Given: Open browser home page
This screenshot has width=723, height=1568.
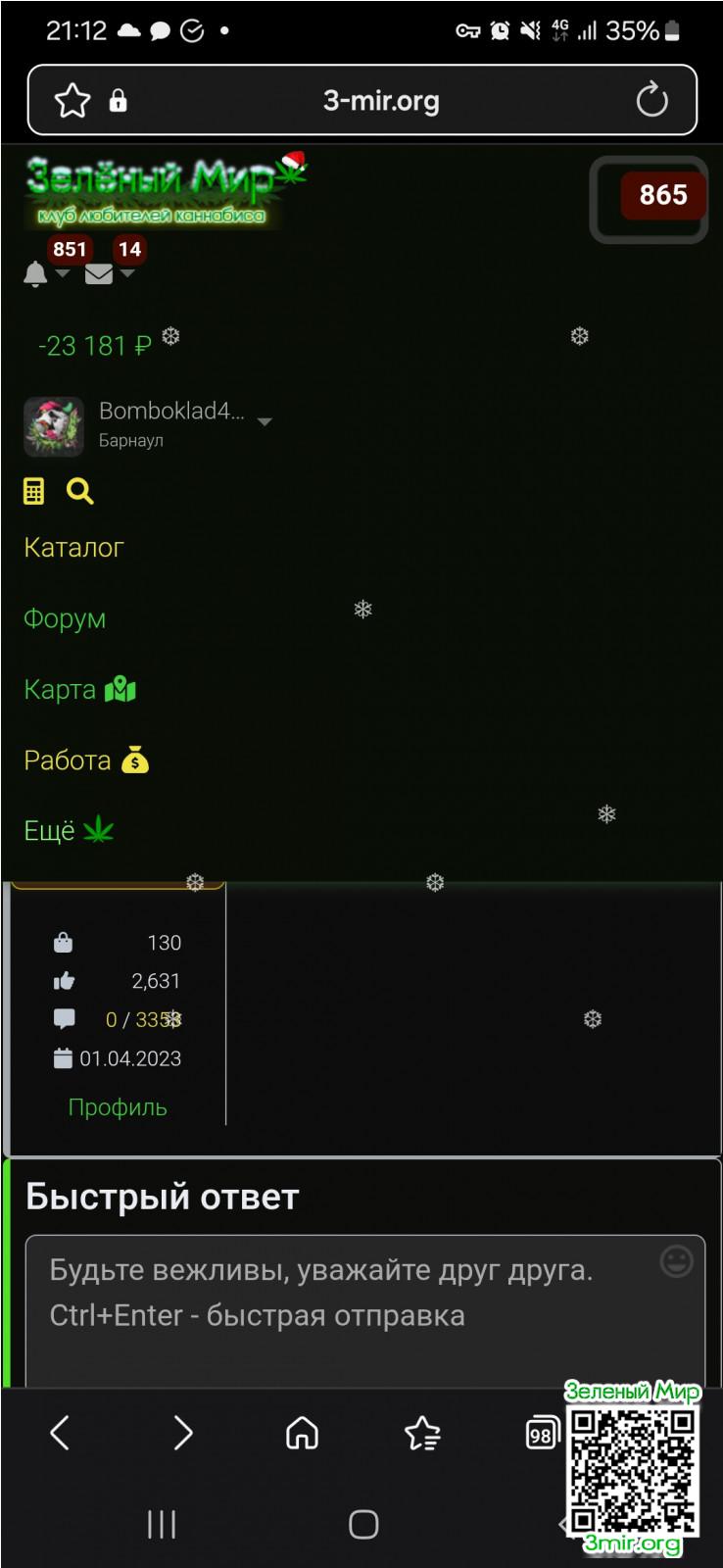Looking at the screenshot, I should [302, 1433].
